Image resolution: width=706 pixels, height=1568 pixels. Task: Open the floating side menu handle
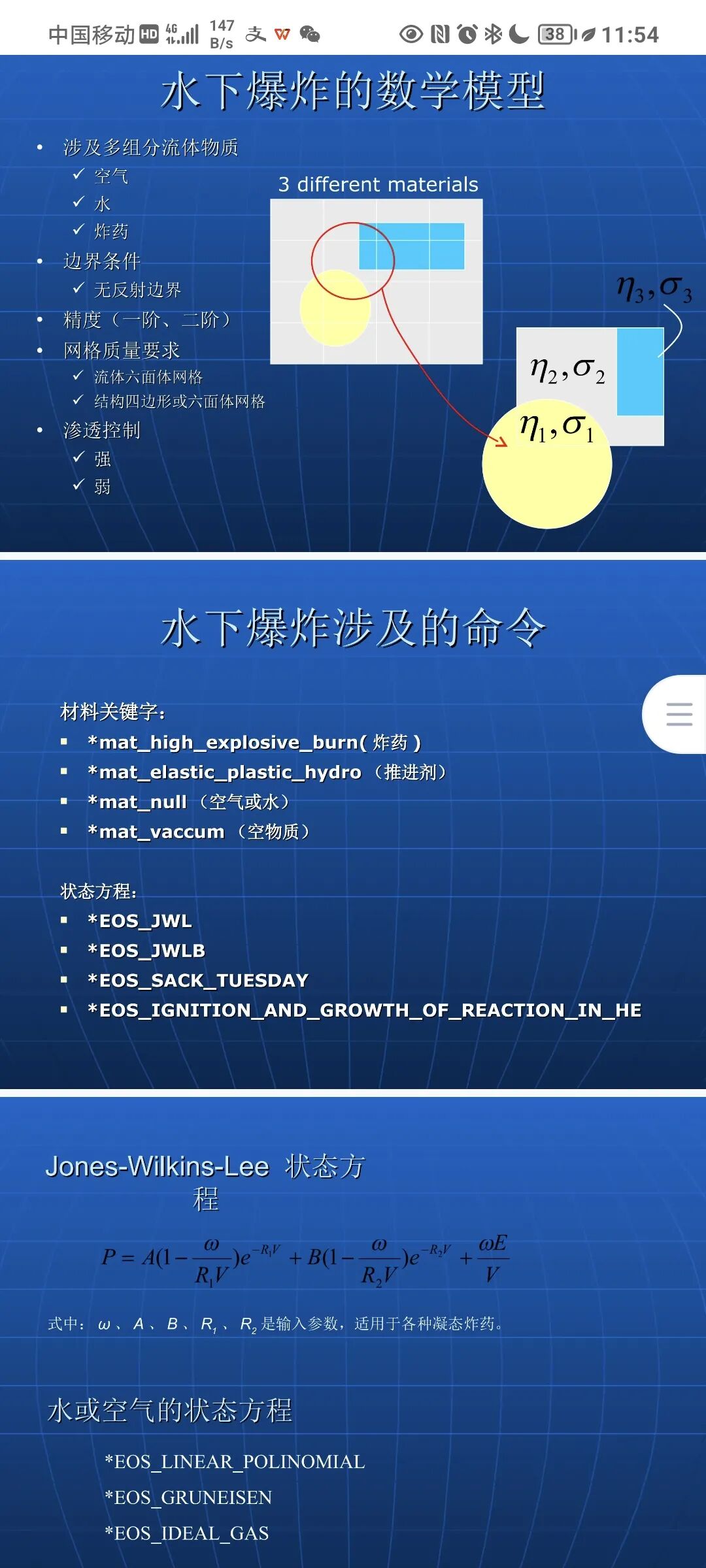pyautogui.click(x=677, y=714)
